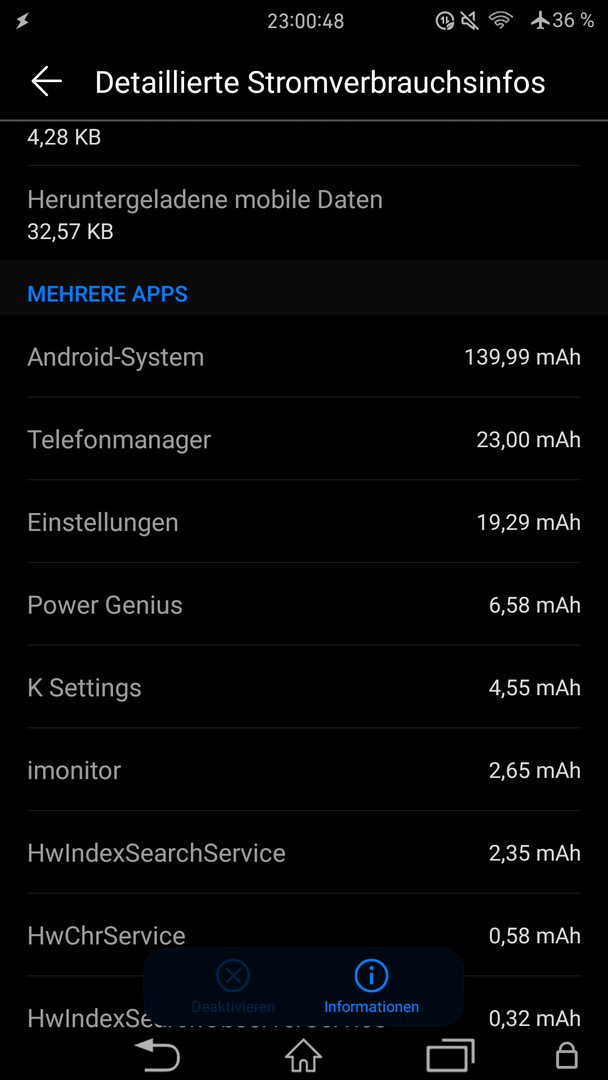Image resolution: width=608 pixels, height=1080 pixels.
Task: Lock the screen with the padlock button
Action: coord(566,1055)
